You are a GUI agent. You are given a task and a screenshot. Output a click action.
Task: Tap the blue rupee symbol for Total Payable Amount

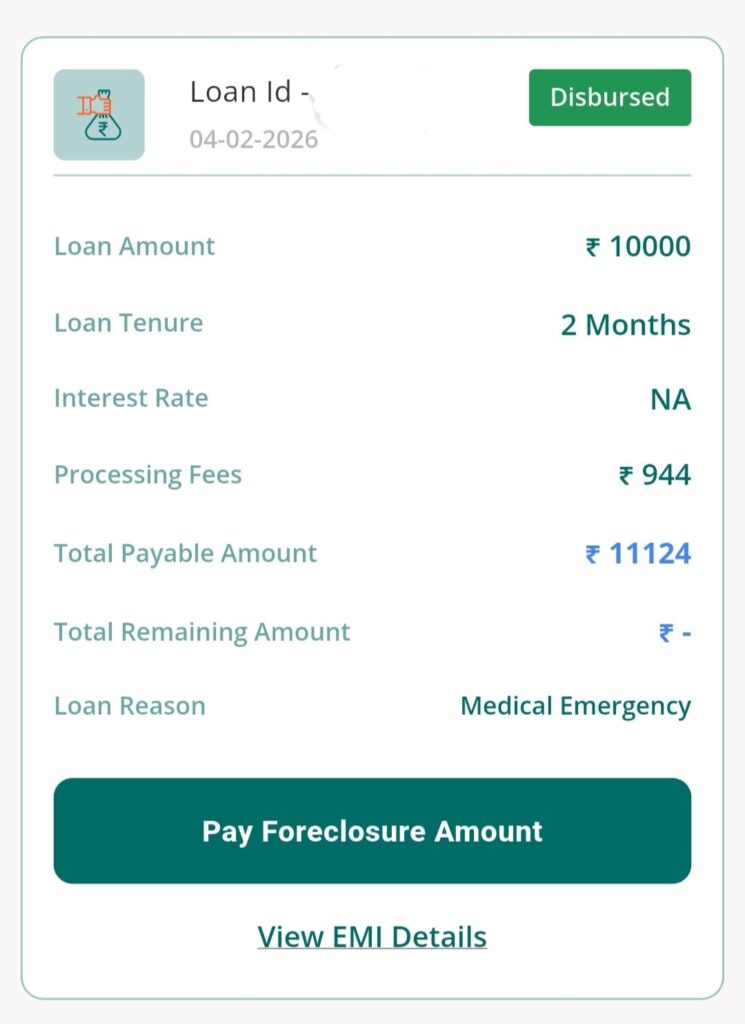tap(590, 553)
